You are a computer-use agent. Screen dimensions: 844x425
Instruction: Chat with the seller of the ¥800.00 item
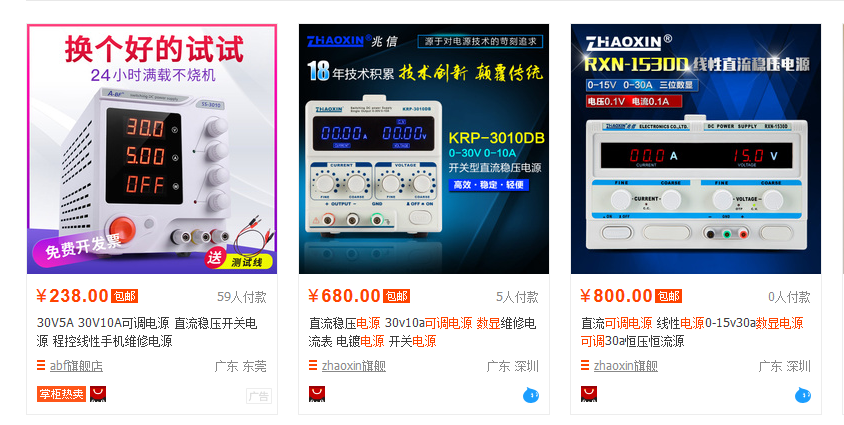(x=803, y=395)
